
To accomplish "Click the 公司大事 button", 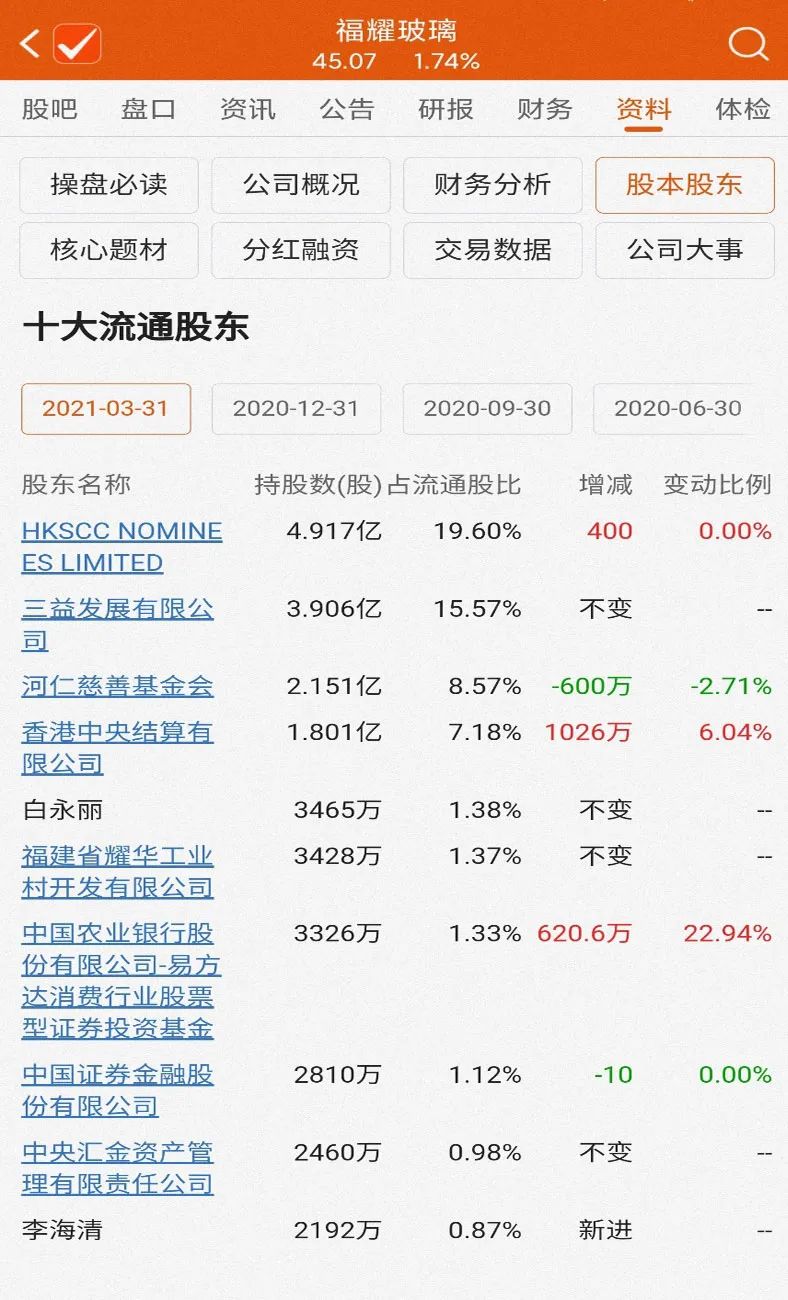I will click(x=684, y=250).
